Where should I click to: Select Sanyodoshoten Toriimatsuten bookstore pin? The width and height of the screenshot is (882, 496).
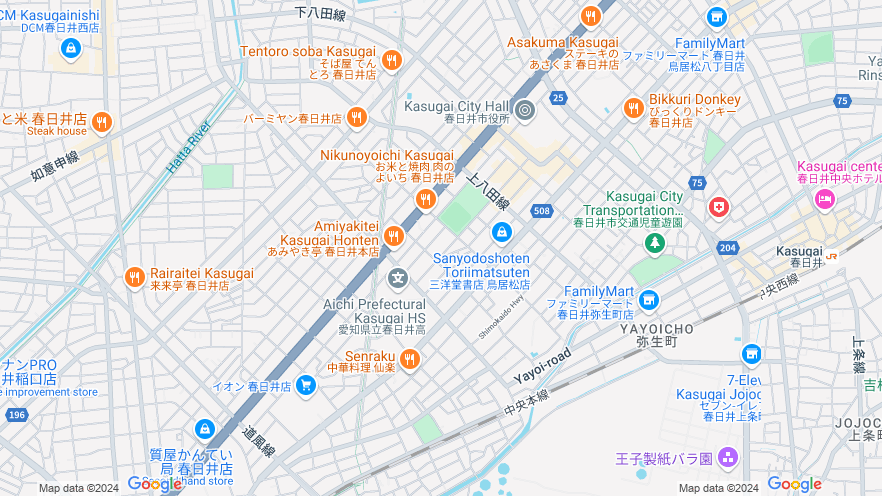502,232
